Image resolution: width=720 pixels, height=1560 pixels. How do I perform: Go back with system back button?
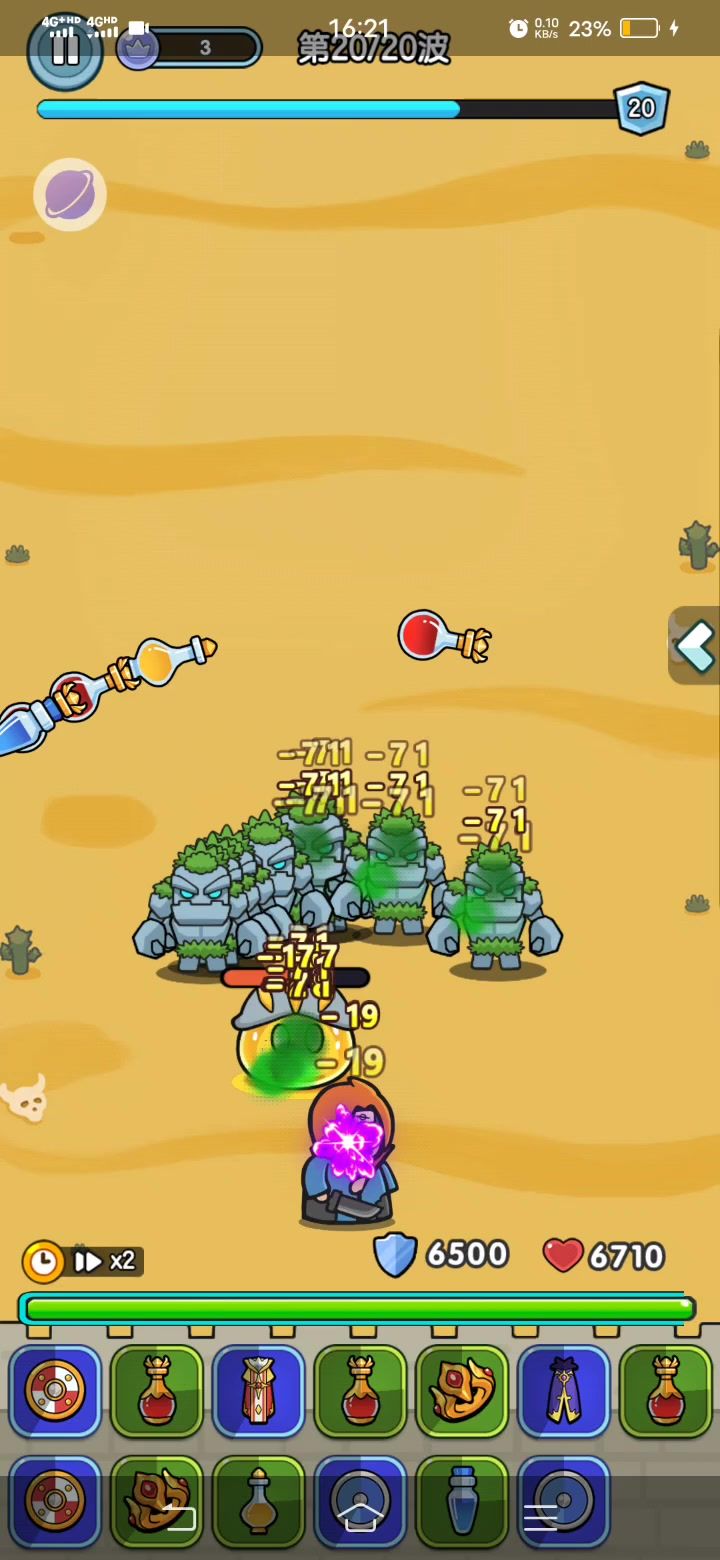180,1518
